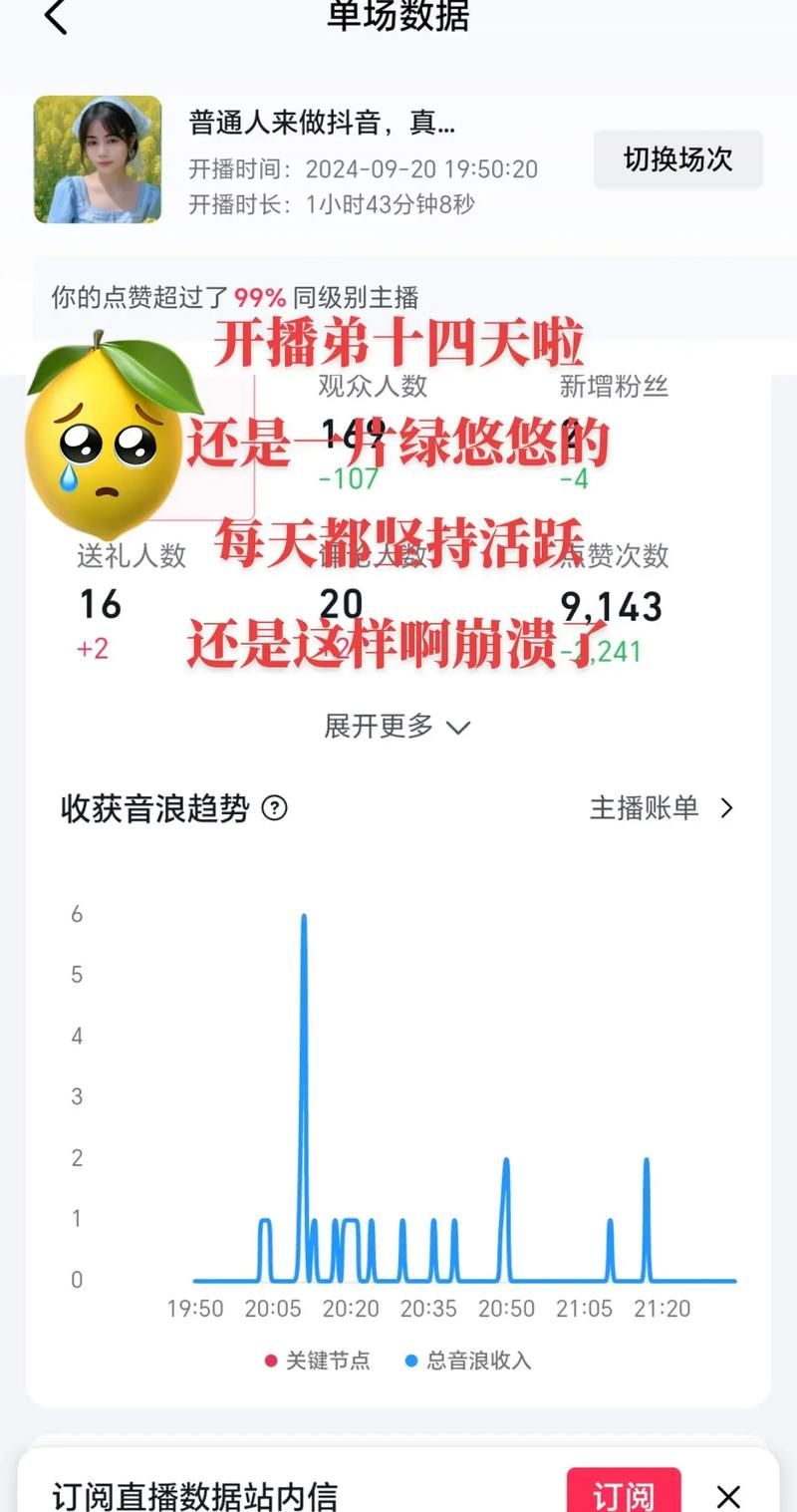Open the help icon beside 收获音浪趋势
The width and height of the screenshot is (797, 1512).
click(274, 808)
